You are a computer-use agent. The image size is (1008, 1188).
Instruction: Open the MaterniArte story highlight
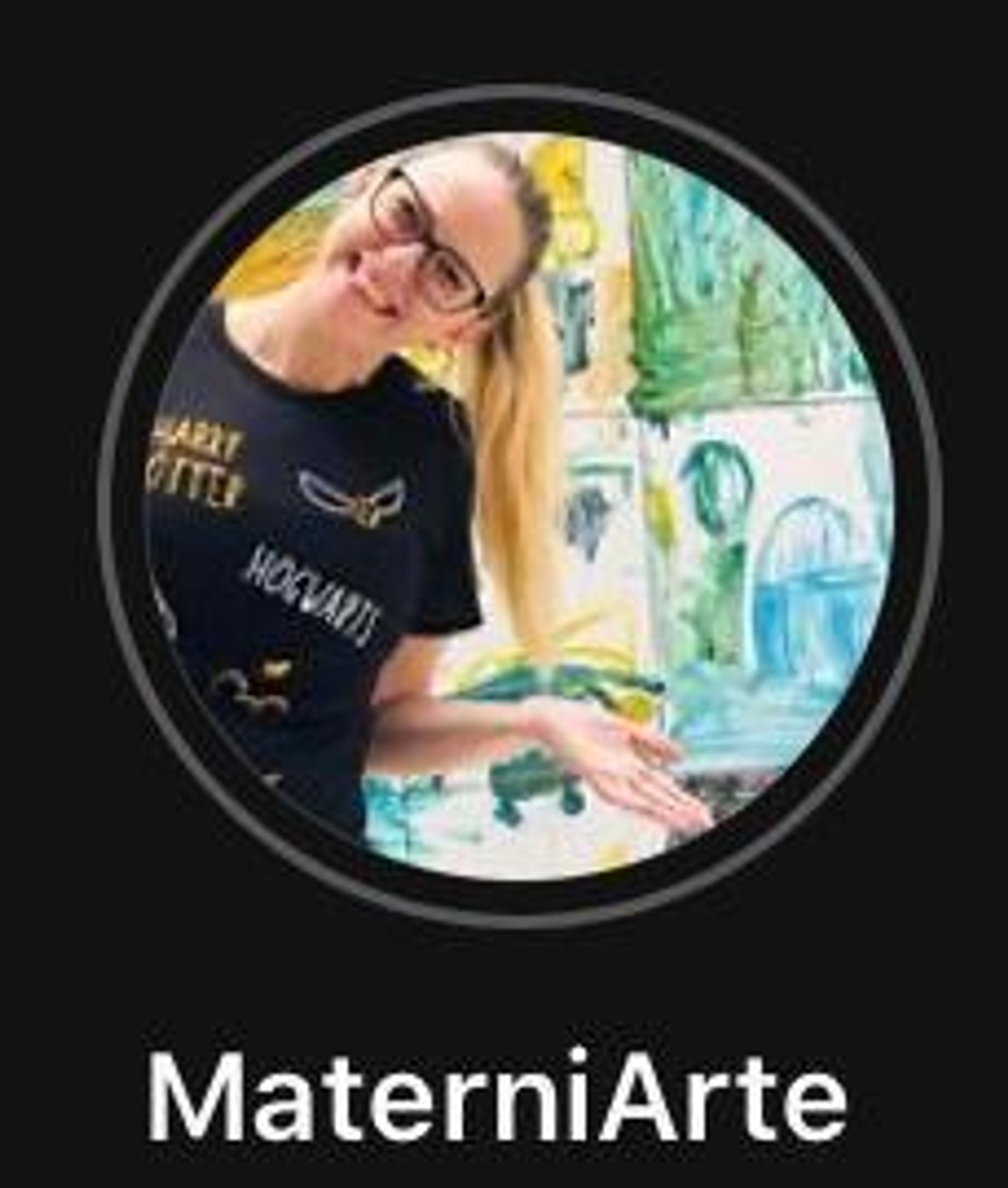[x=519, y=506]
